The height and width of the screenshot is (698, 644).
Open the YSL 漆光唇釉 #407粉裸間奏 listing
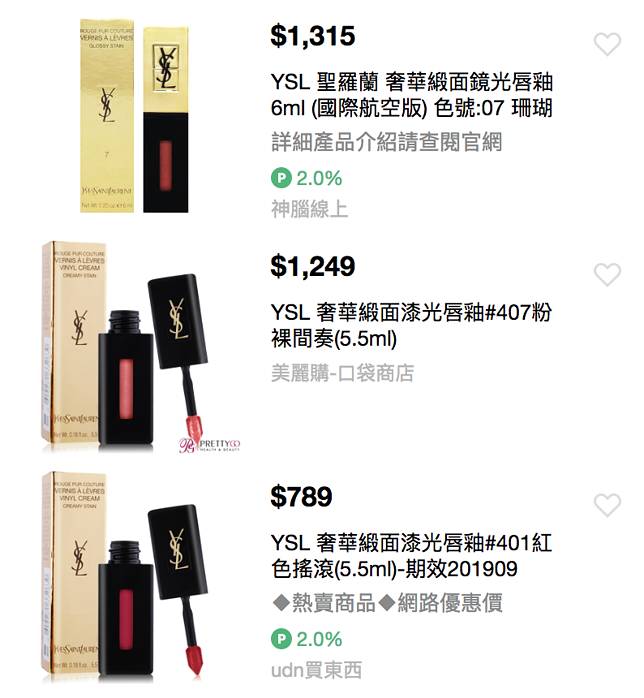[410, 326]
